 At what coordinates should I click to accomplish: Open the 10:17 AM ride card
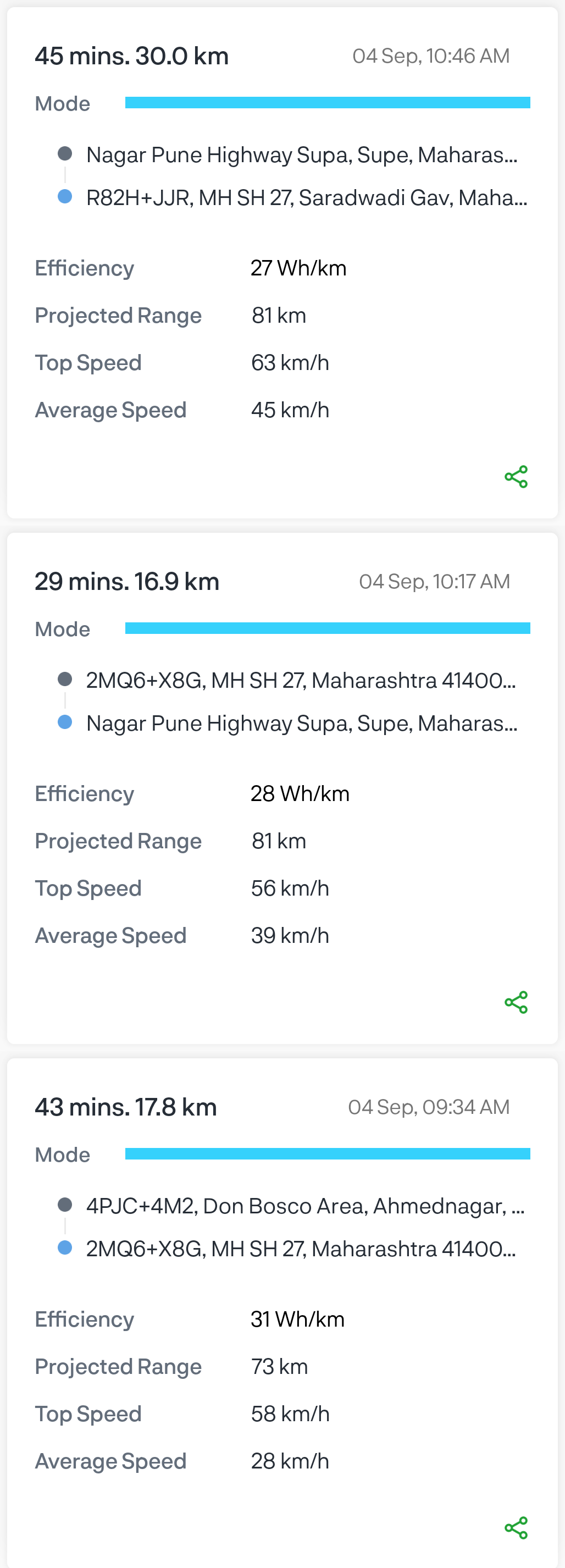tap(282, 788)
